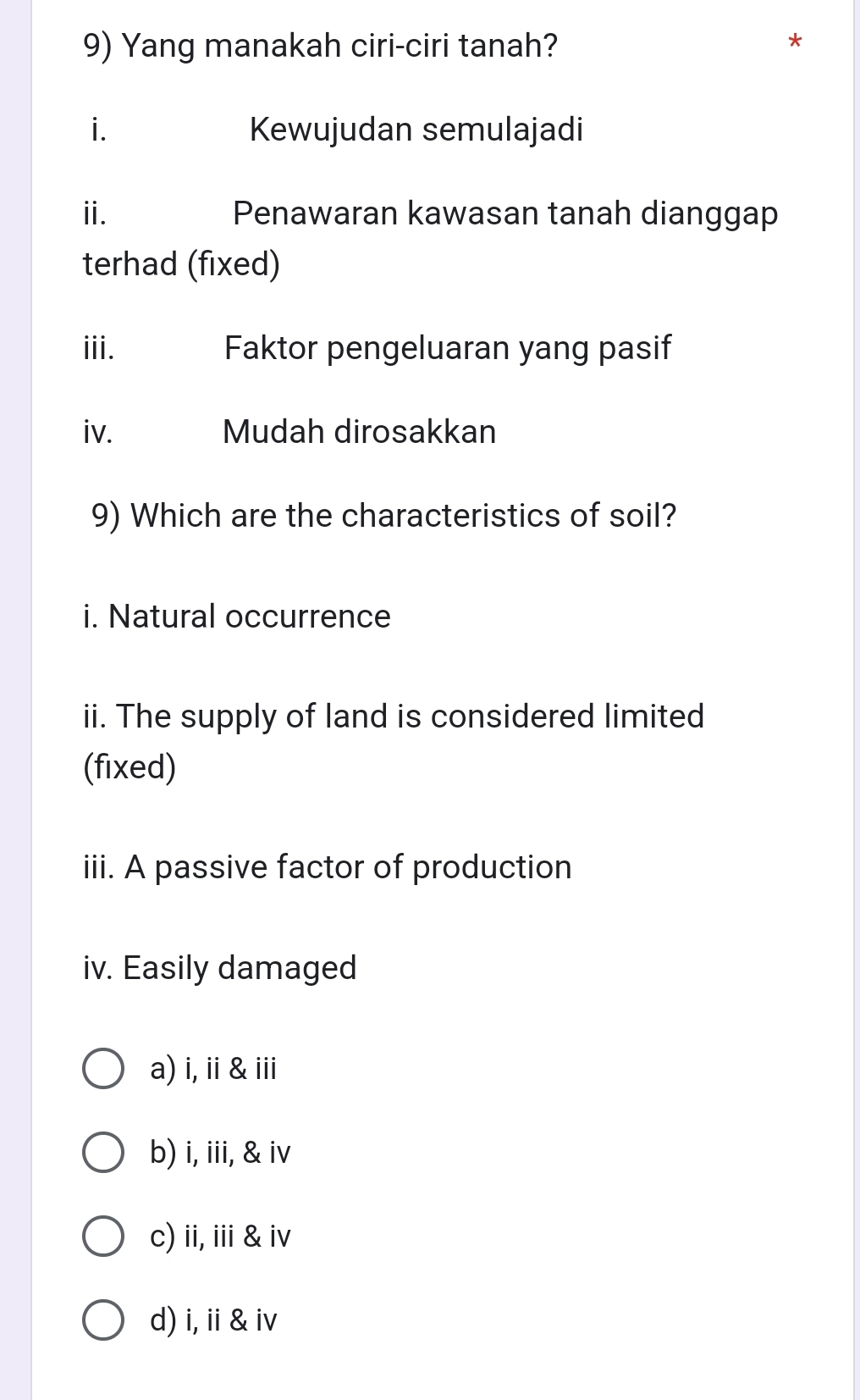Select answer a) i, ii & iii
Image resolution: width=860 pixels, height=1400 pixels.
pyautogui.click(x=103, y=1069)
